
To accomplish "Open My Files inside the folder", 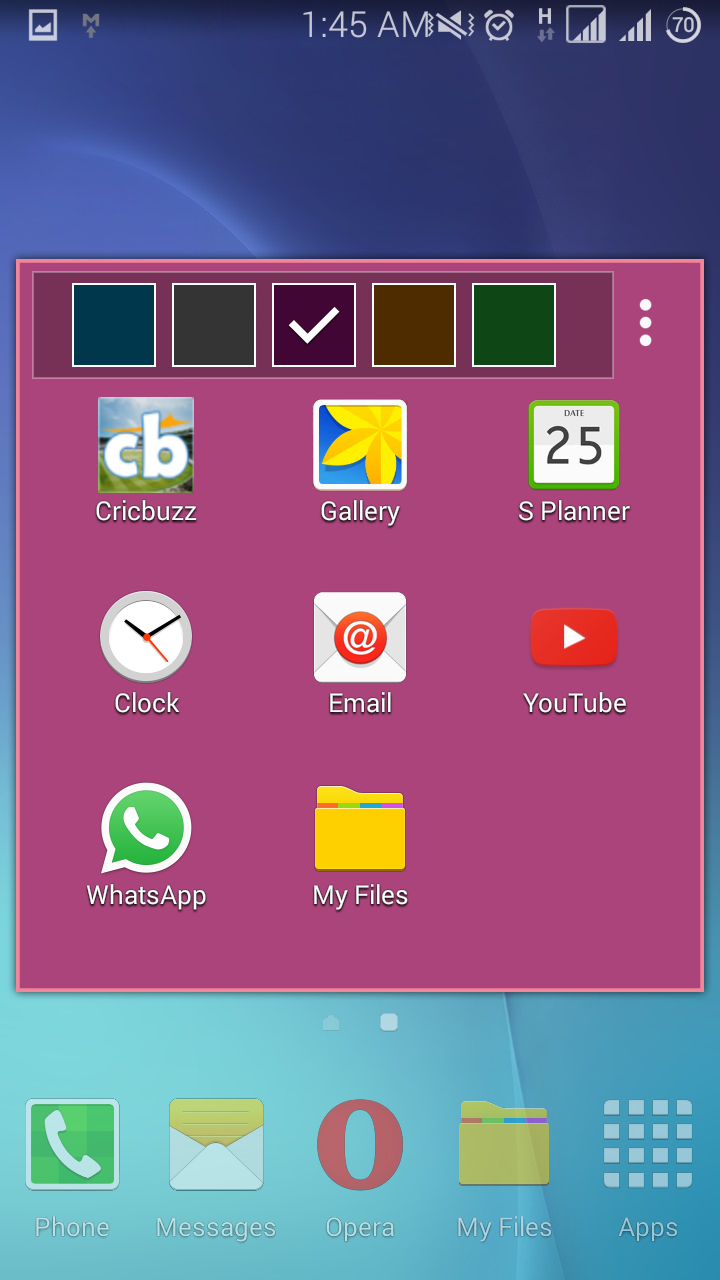I will (360, 846).
